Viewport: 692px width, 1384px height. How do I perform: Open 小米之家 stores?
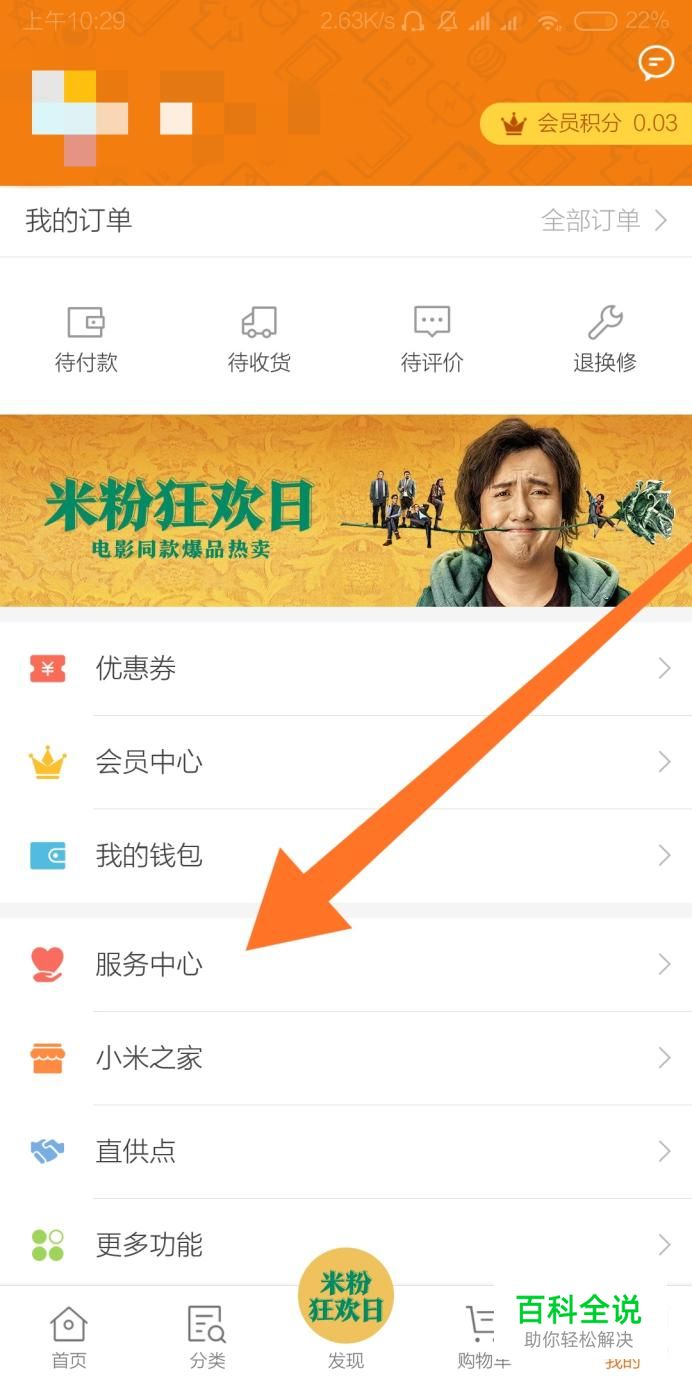[346, 1058]
